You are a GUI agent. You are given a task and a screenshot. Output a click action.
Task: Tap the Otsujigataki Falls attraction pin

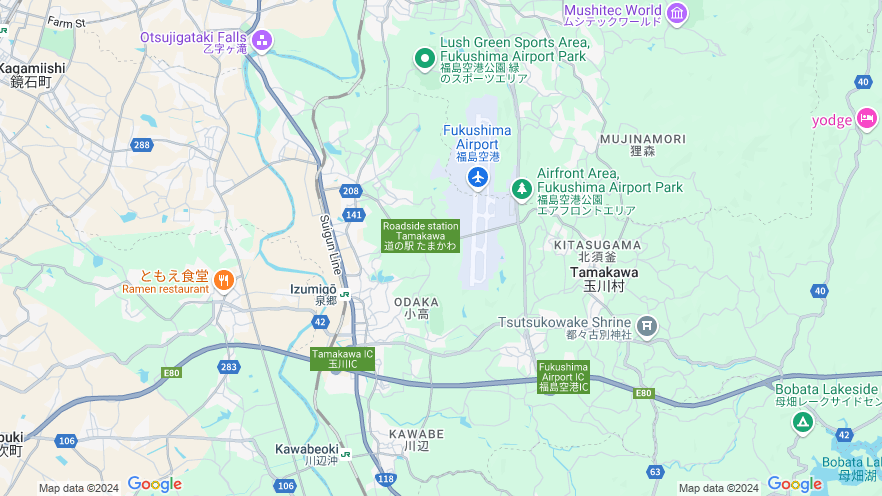tap(262, 40)
